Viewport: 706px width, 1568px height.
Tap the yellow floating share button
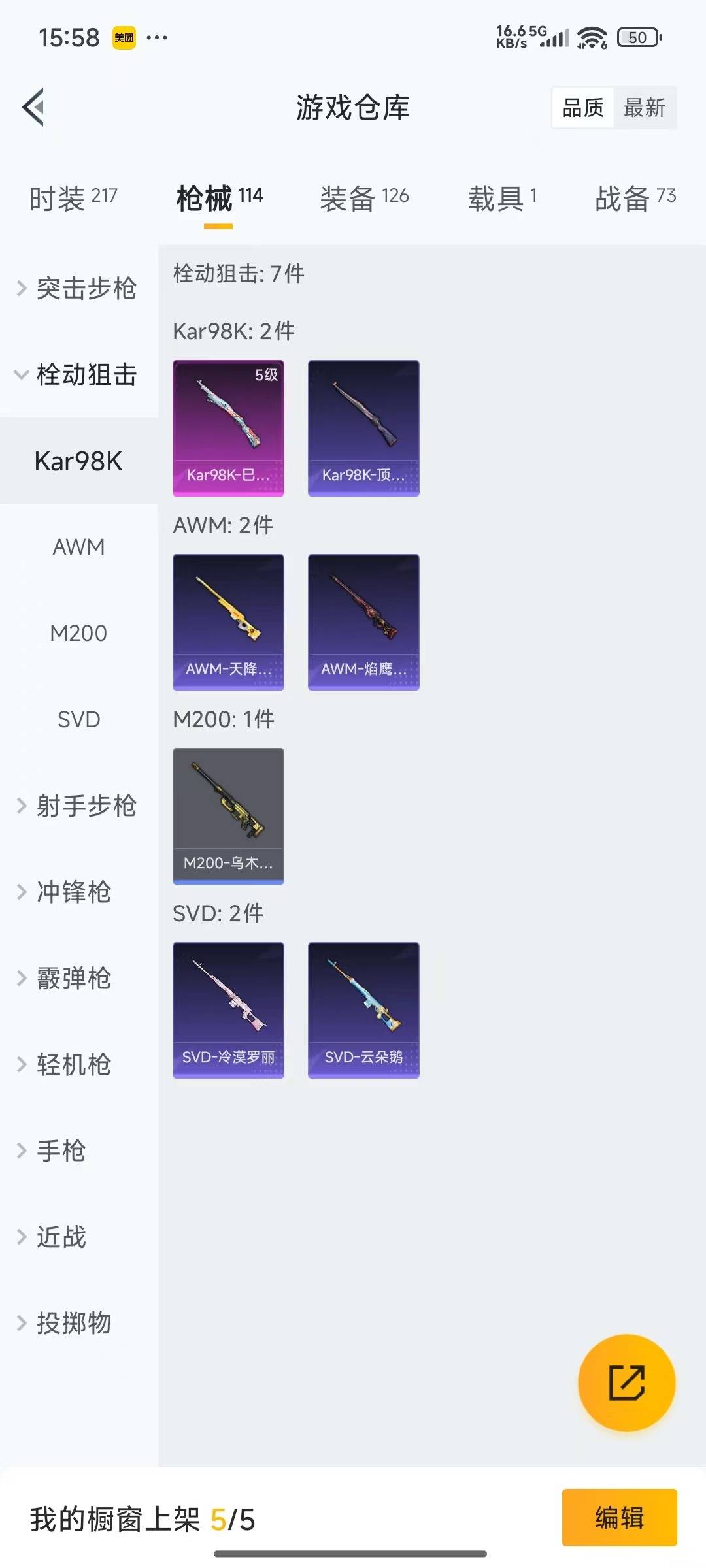626,1382
